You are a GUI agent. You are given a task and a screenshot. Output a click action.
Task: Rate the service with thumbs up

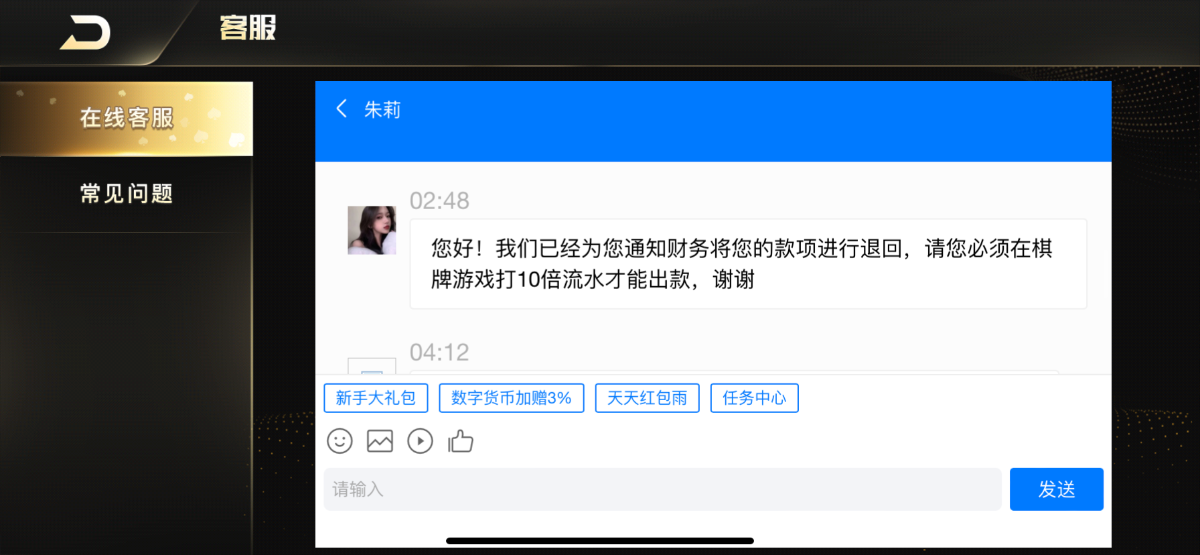pos(460,440)
